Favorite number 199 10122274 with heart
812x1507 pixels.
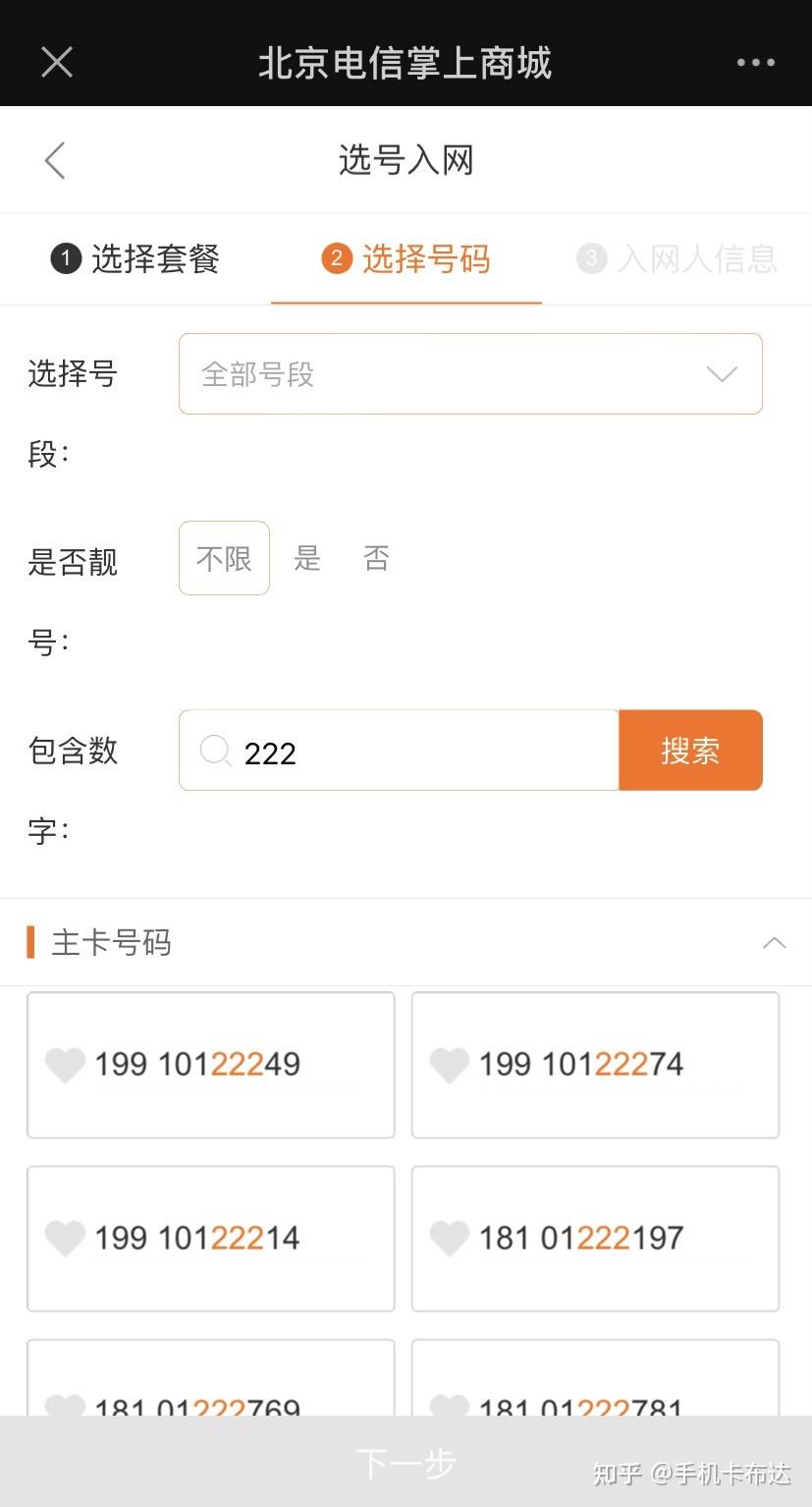coord(450,1065)
